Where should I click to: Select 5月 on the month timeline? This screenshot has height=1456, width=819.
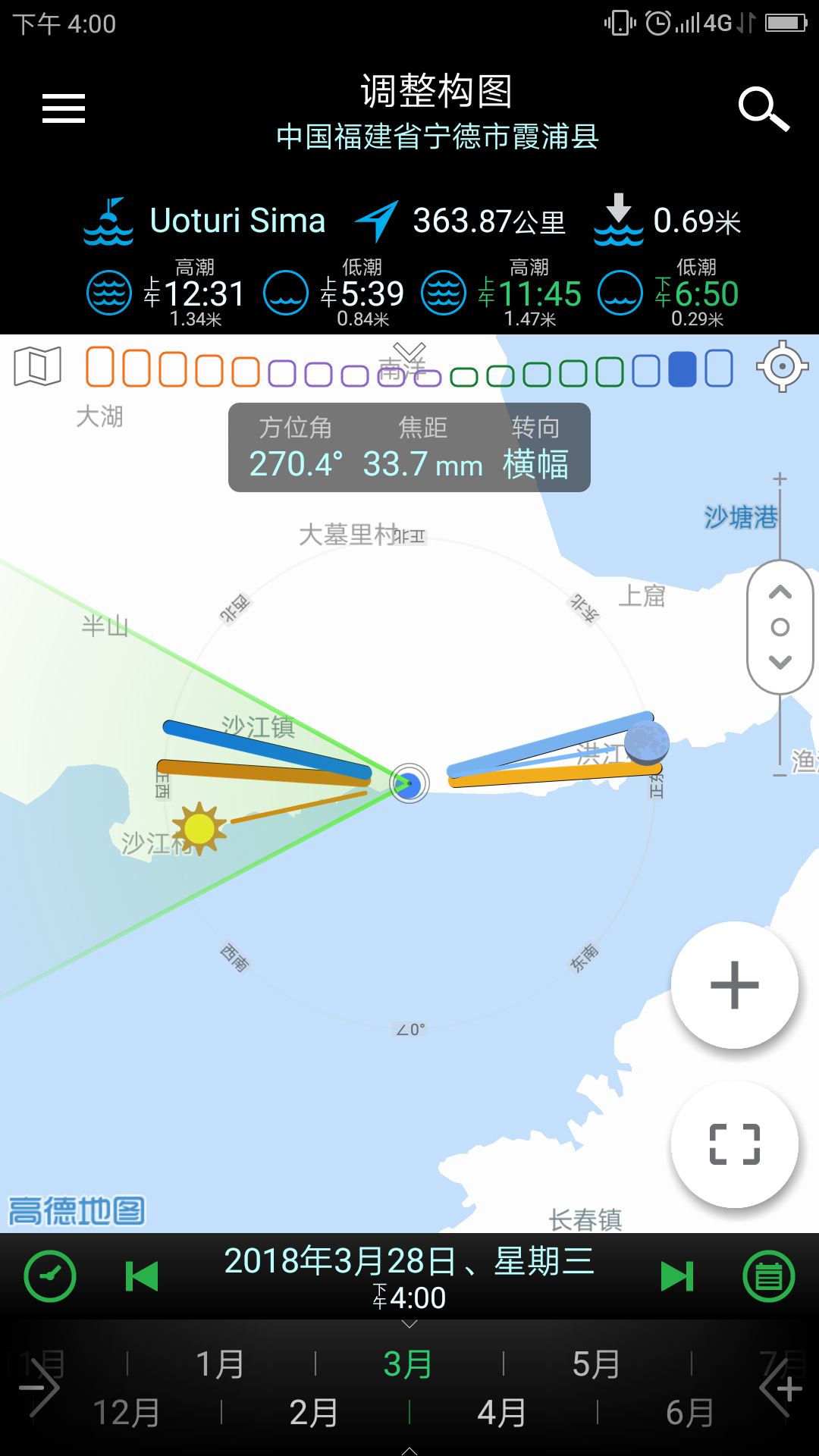[596, 1364]
